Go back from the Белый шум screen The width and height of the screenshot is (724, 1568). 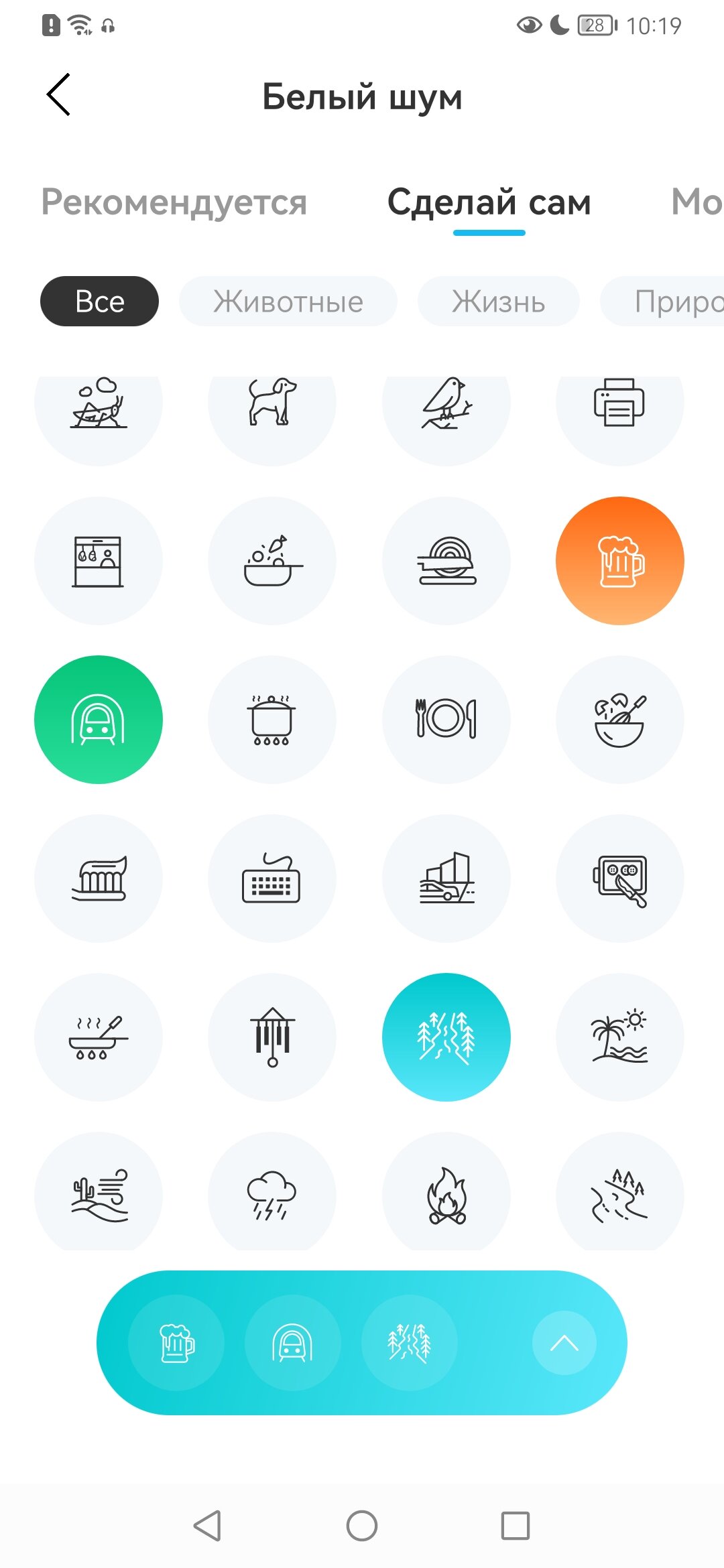coord(58,94)
